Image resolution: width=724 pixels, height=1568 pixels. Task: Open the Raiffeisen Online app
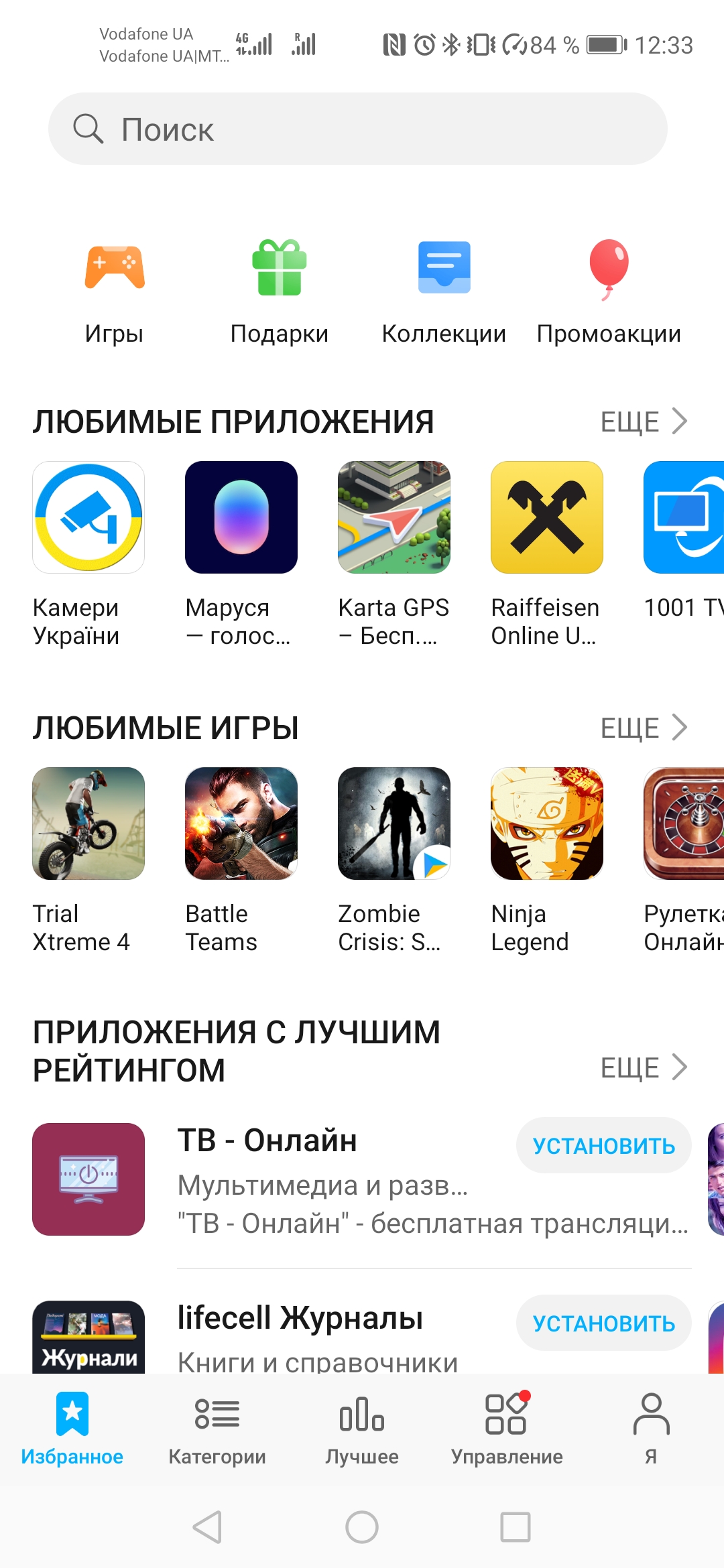pyautogui.click(x=547, y=517)
